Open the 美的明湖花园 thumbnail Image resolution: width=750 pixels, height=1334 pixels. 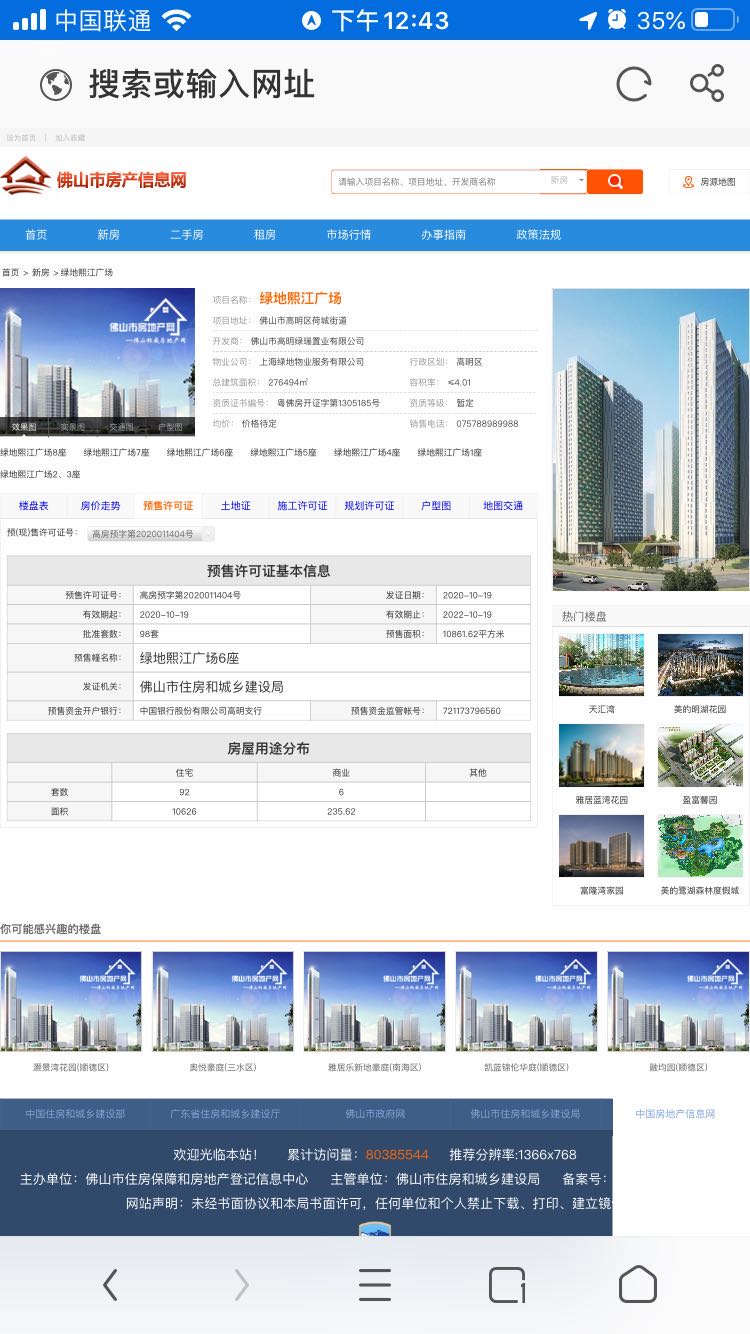coord(700,666)
